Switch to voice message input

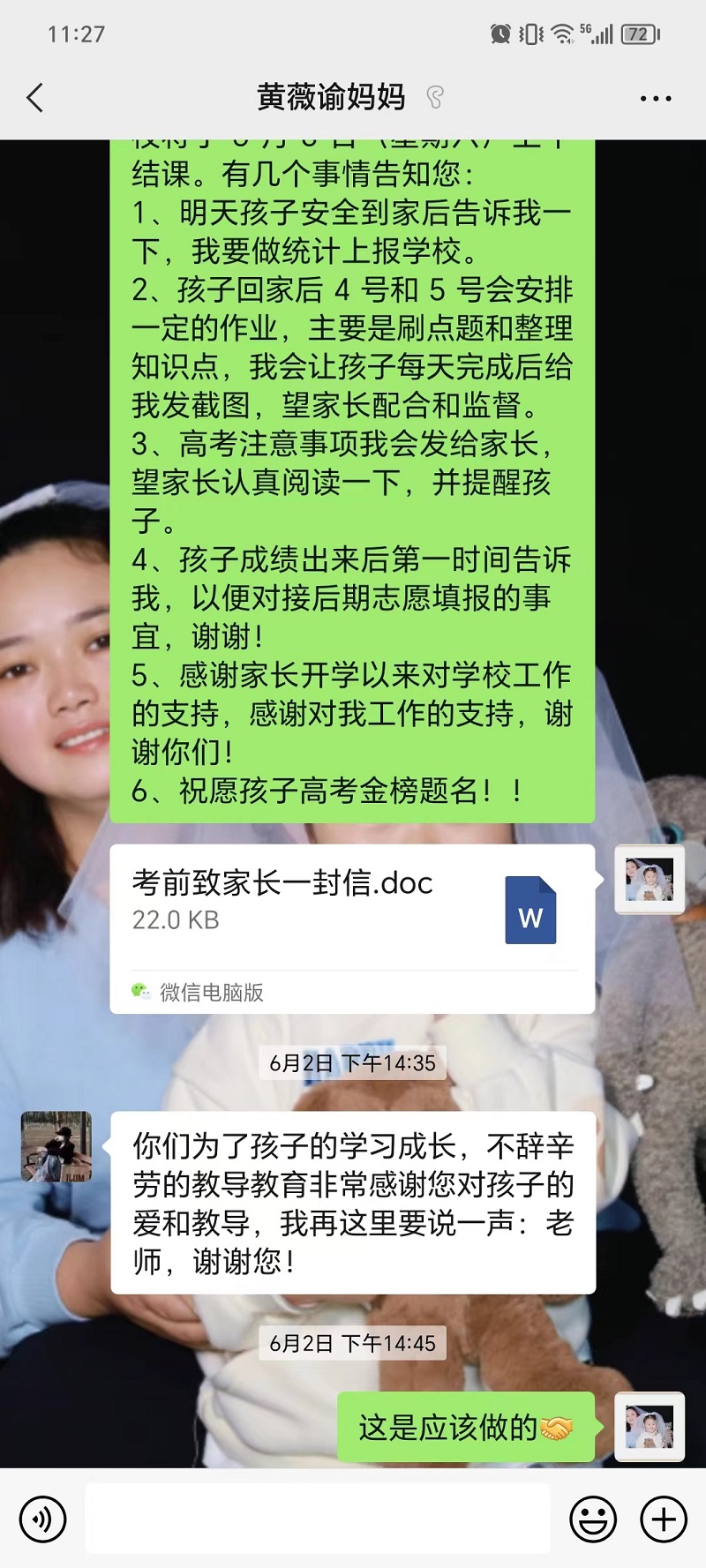[x=41, y=1519]
